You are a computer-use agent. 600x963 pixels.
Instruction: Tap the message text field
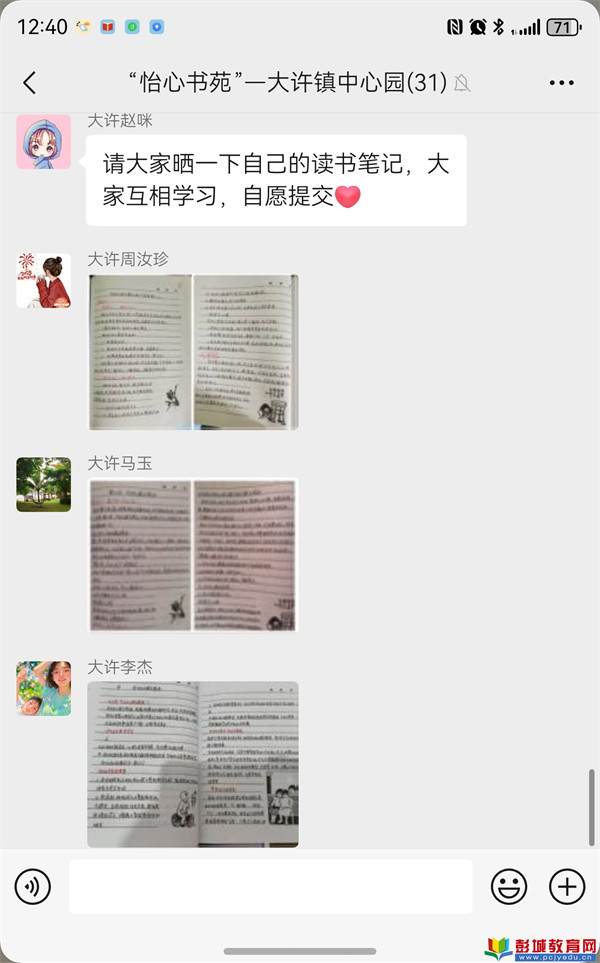click(271, 886)
